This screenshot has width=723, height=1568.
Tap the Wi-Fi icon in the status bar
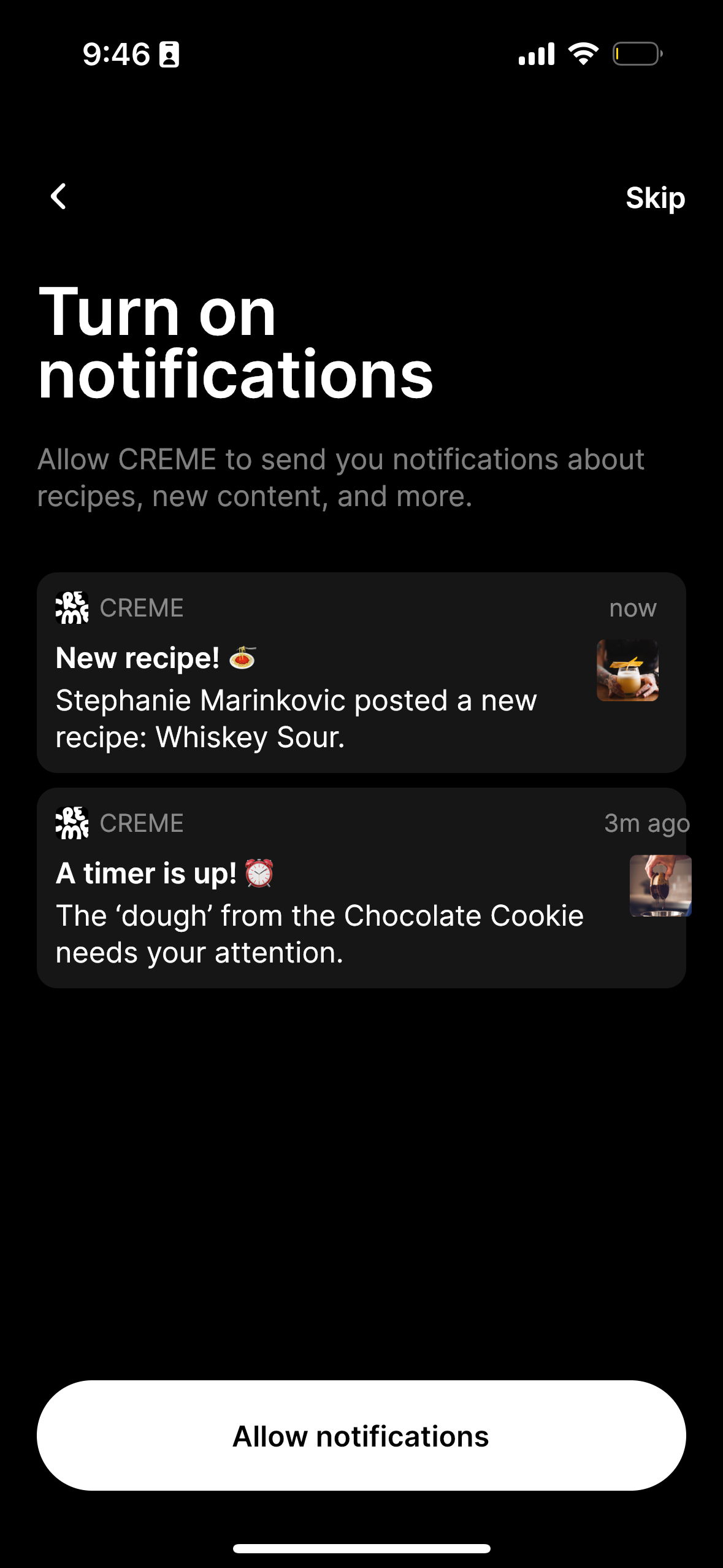click(x=583, y=53)
